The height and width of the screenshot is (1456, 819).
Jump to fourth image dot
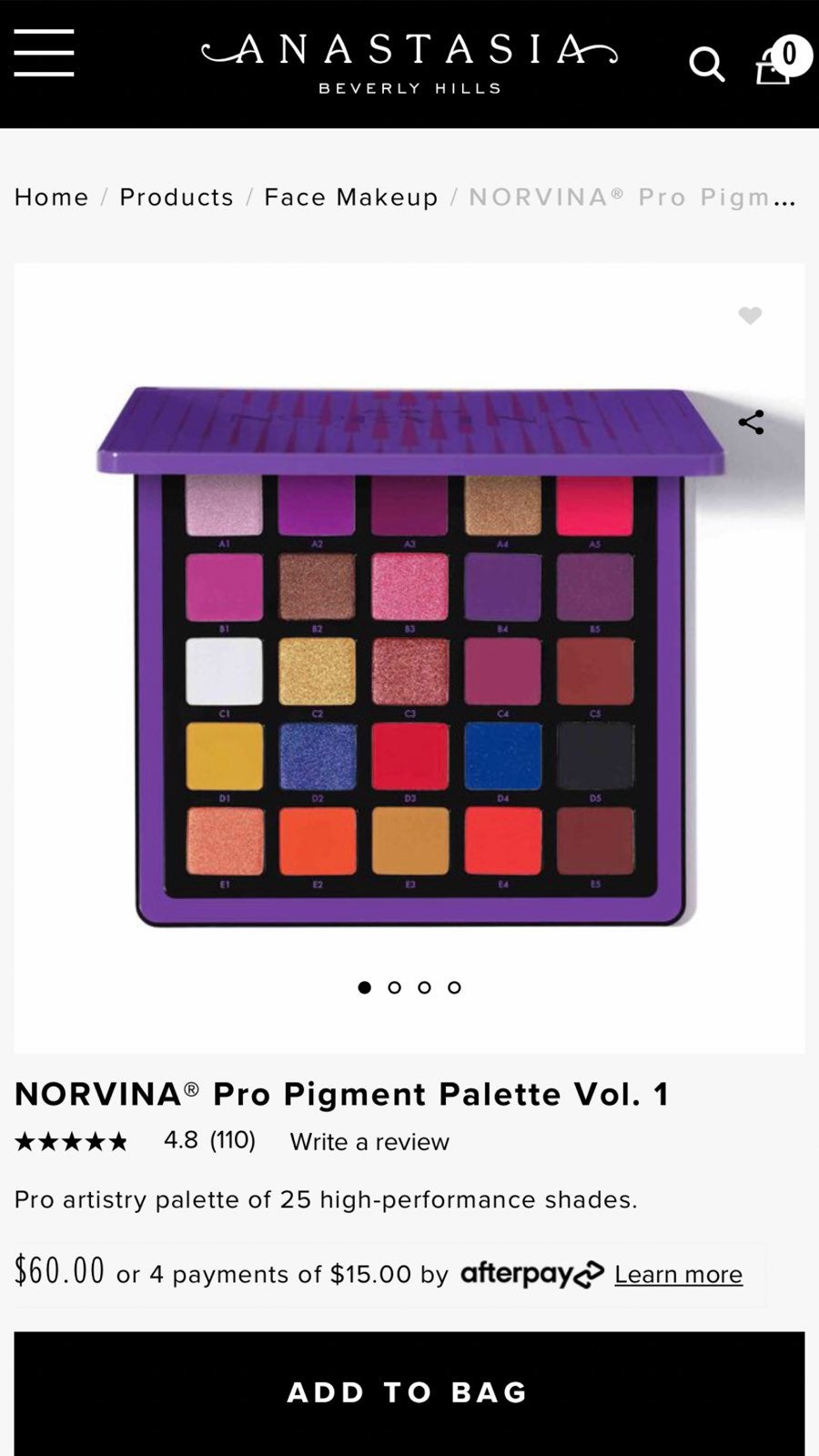[x=454, y=987]
